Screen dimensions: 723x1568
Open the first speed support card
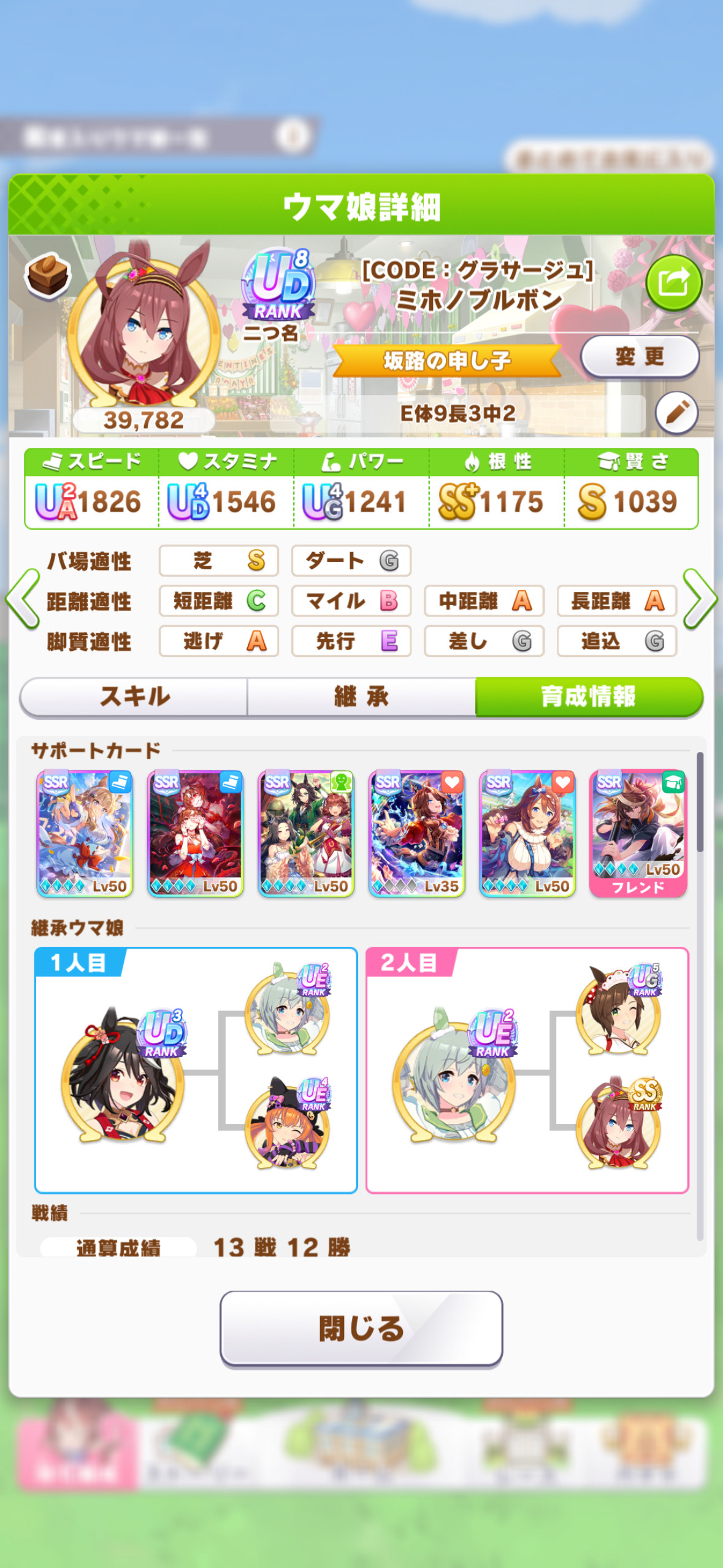pyautogui.click(x=85, y=834)
